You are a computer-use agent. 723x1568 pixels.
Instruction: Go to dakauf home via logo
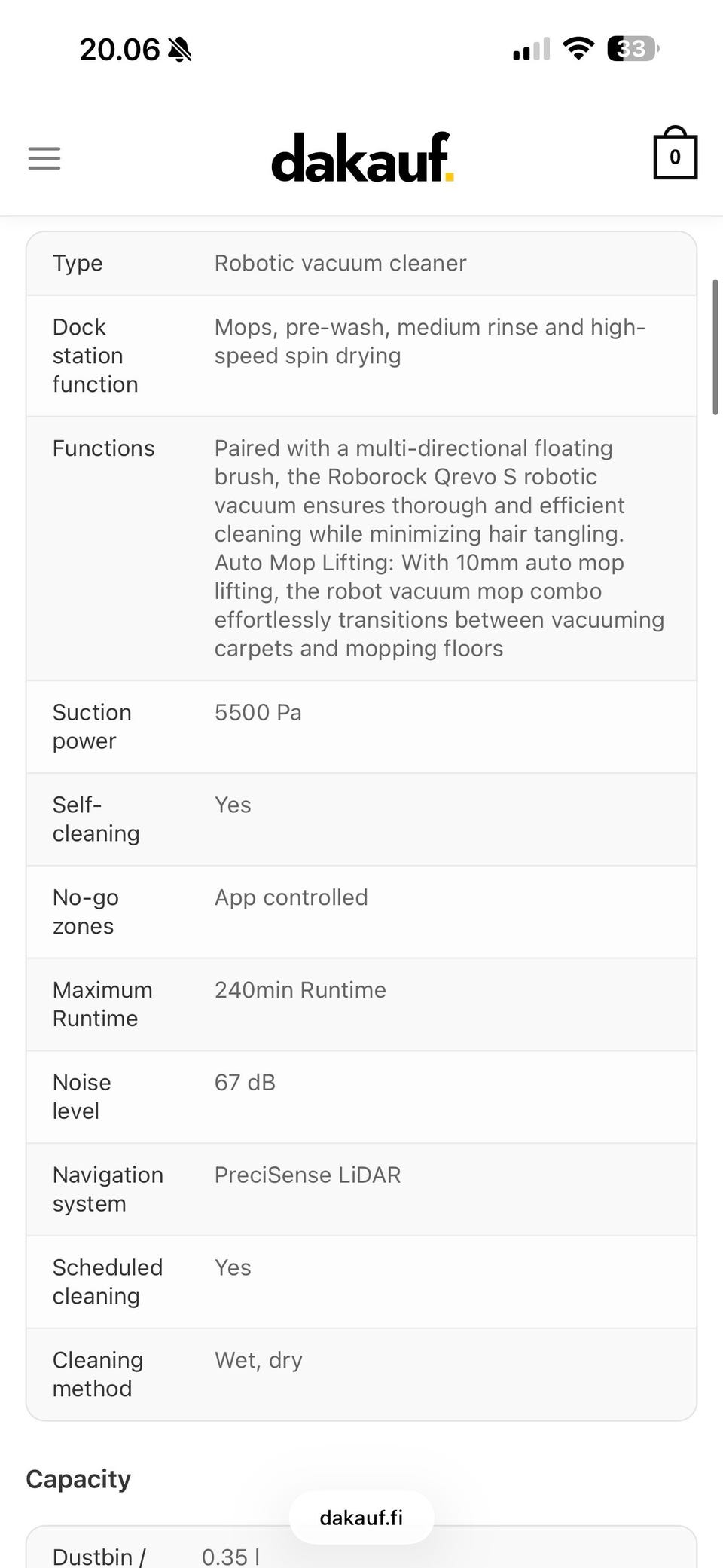362,157
